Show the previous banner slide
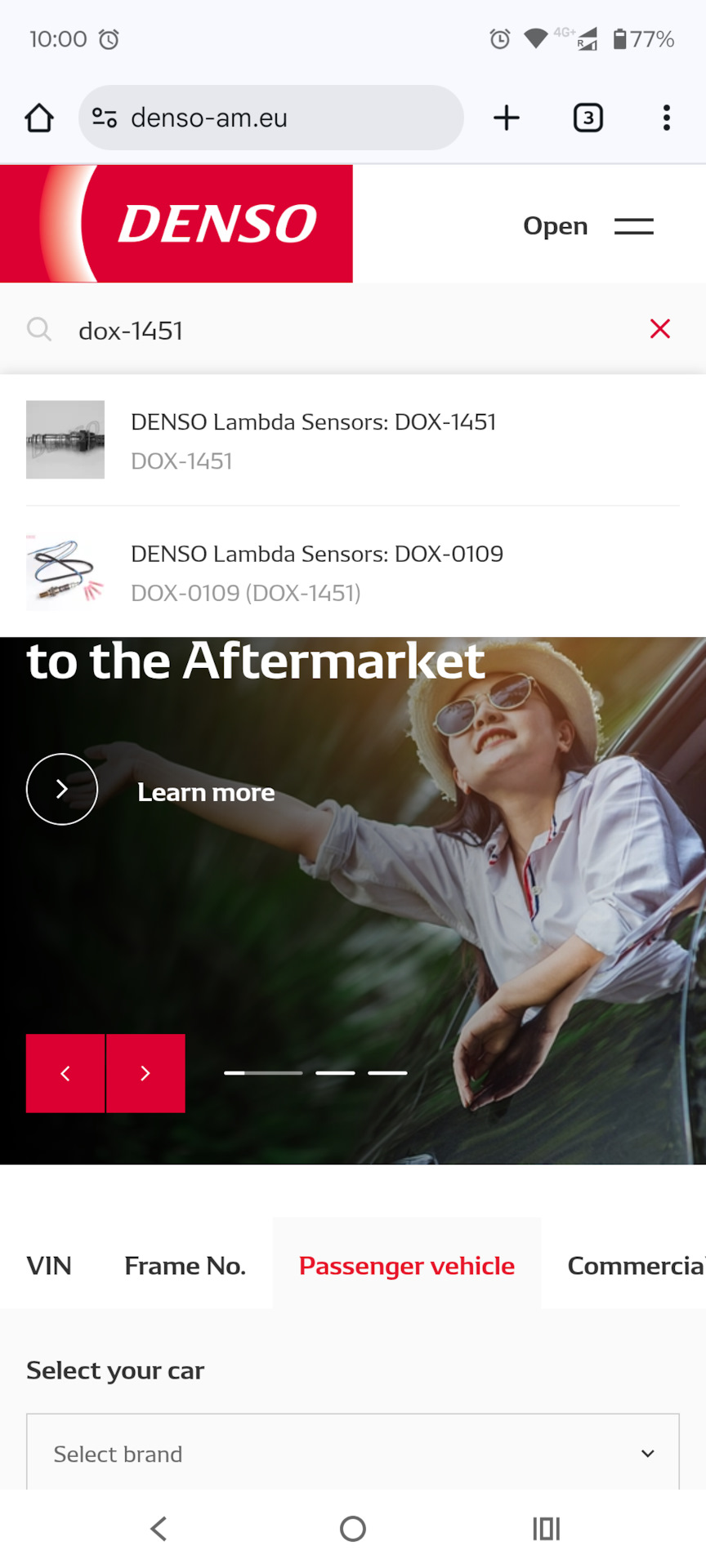706x1568 pixels. 65,1073
